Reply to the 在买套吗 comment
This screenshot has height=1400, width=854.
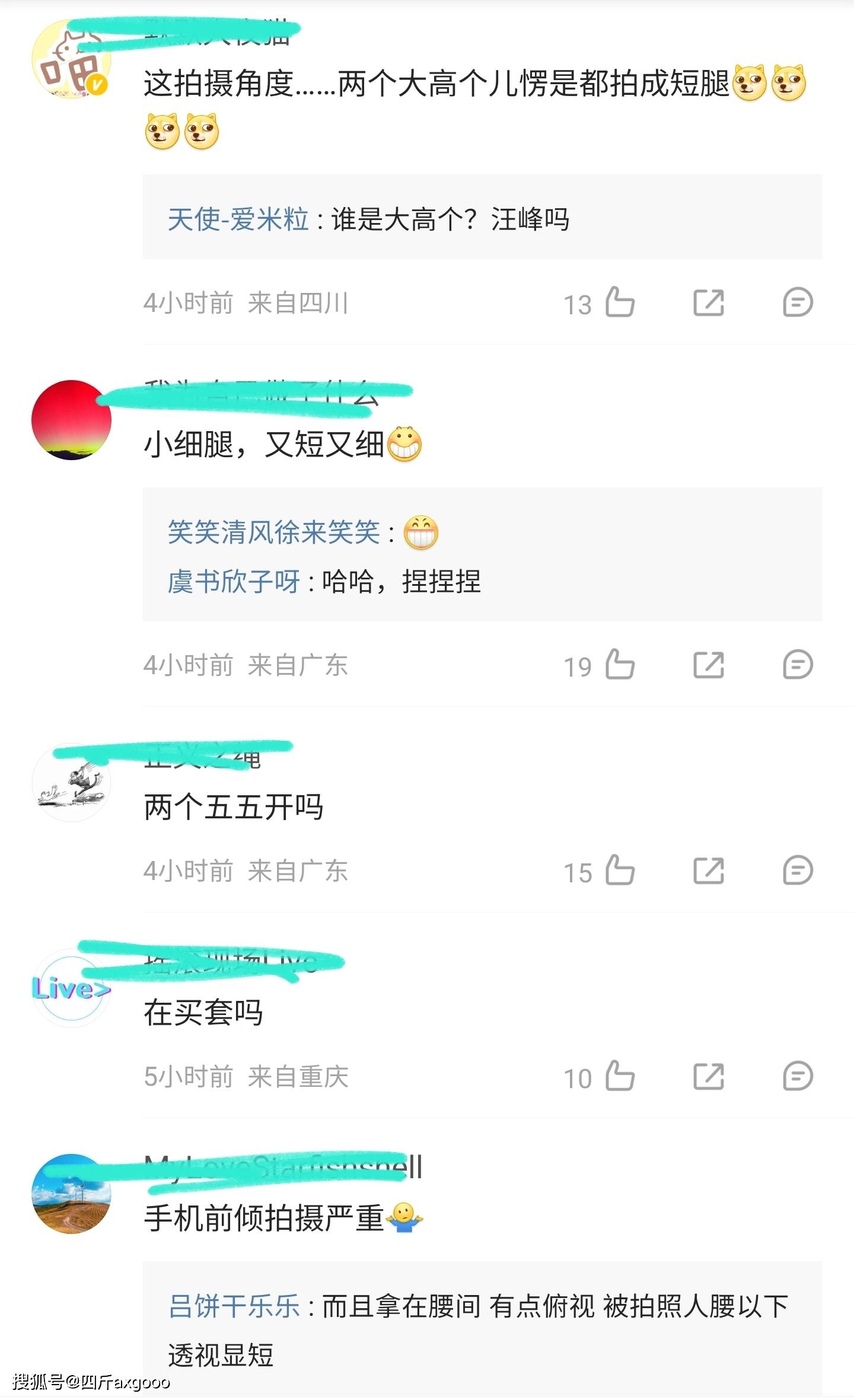(797, 1076)
